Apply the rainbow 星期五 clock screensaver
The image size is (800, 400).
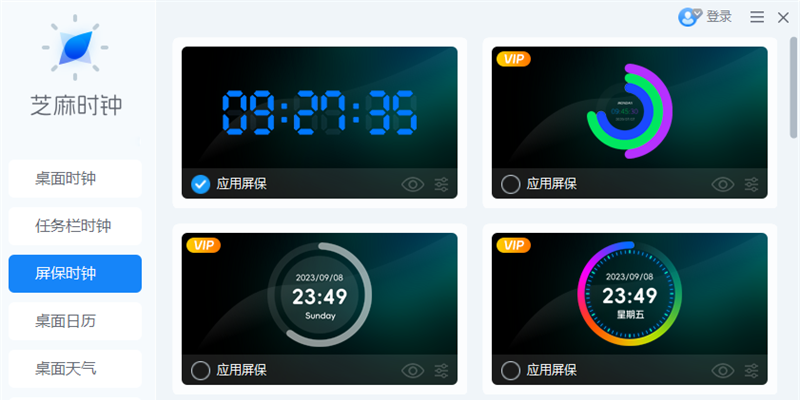tap(511, 371)
